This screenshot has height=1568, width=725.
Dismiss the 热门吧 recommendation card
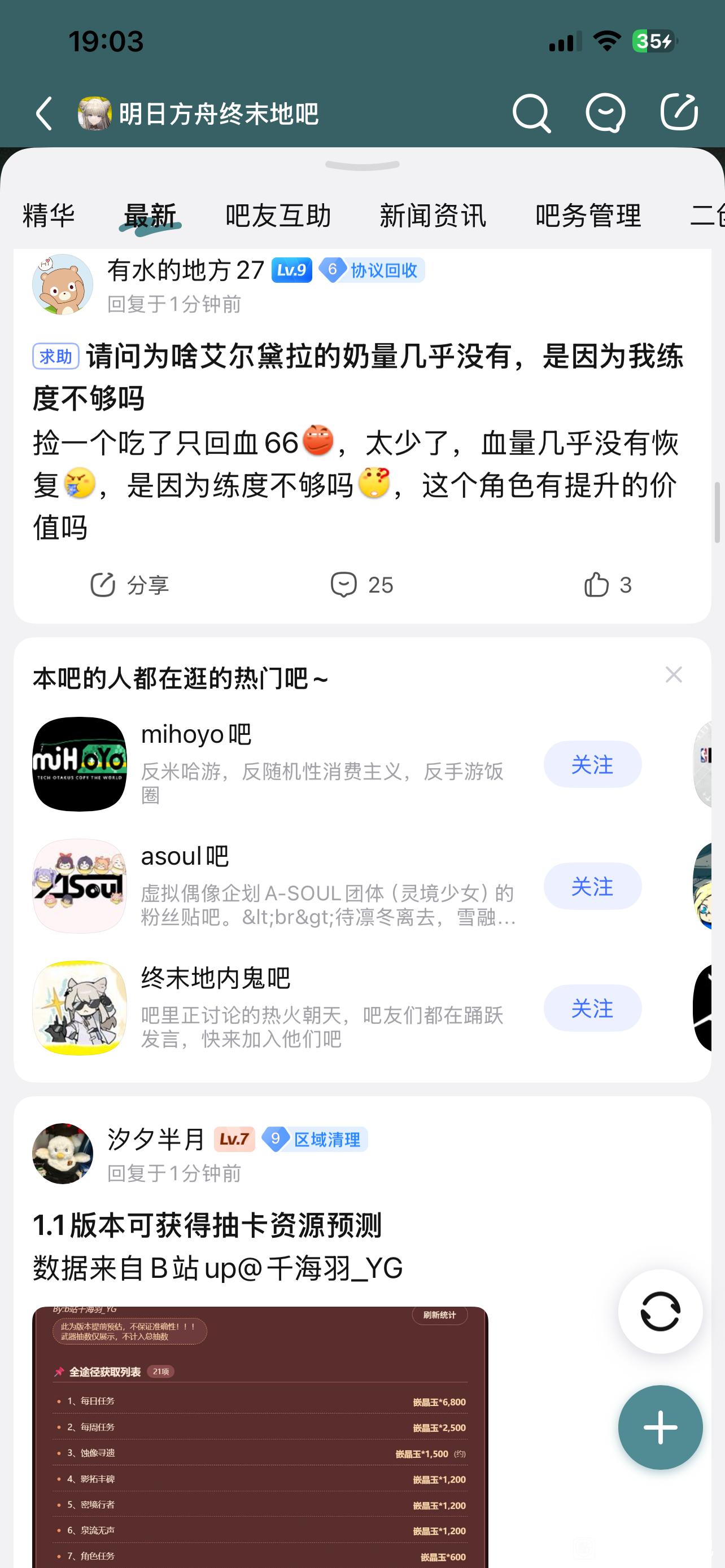point(673,674)
